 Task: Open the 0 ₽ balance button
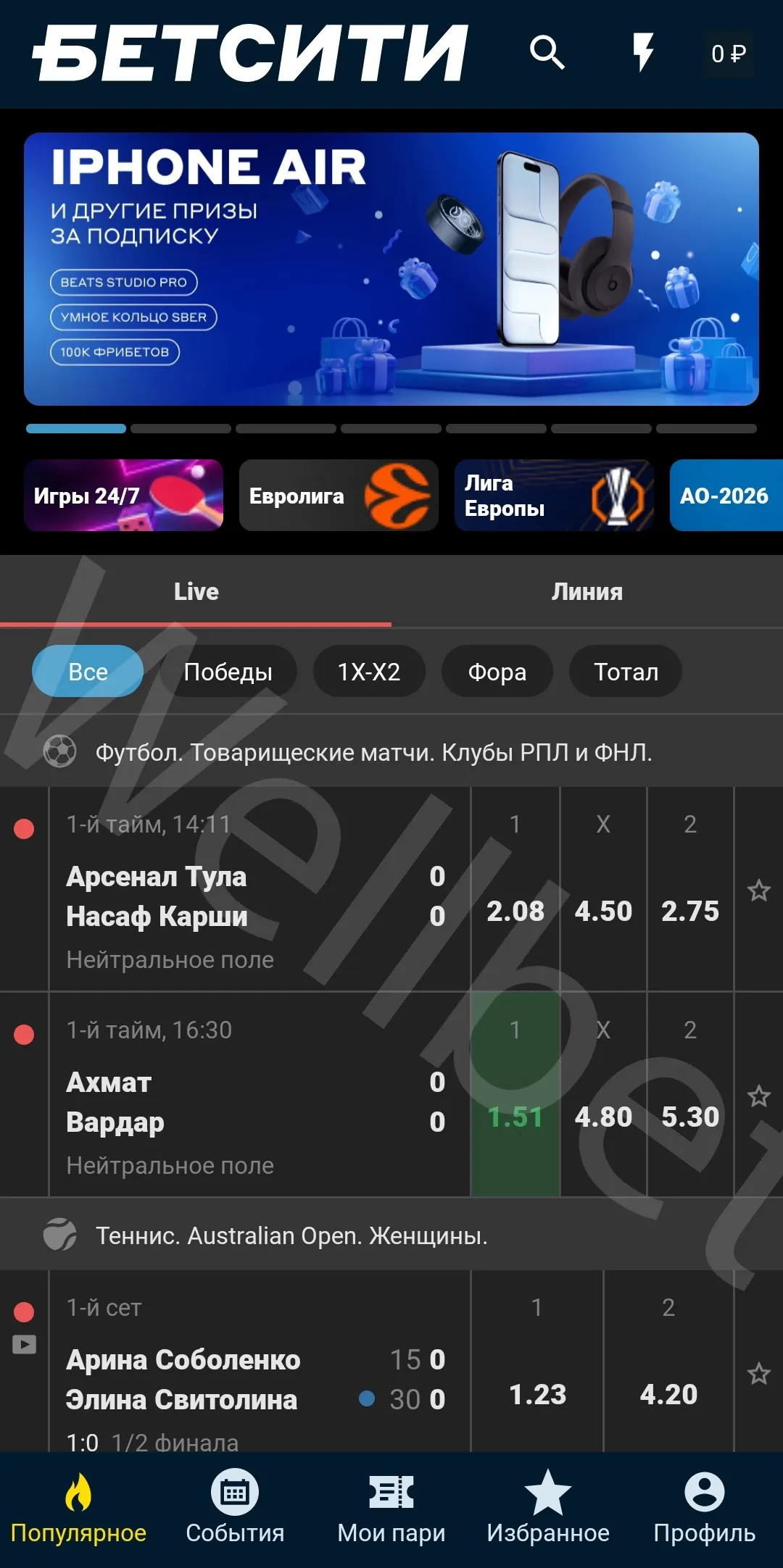[x=728, y=54]
